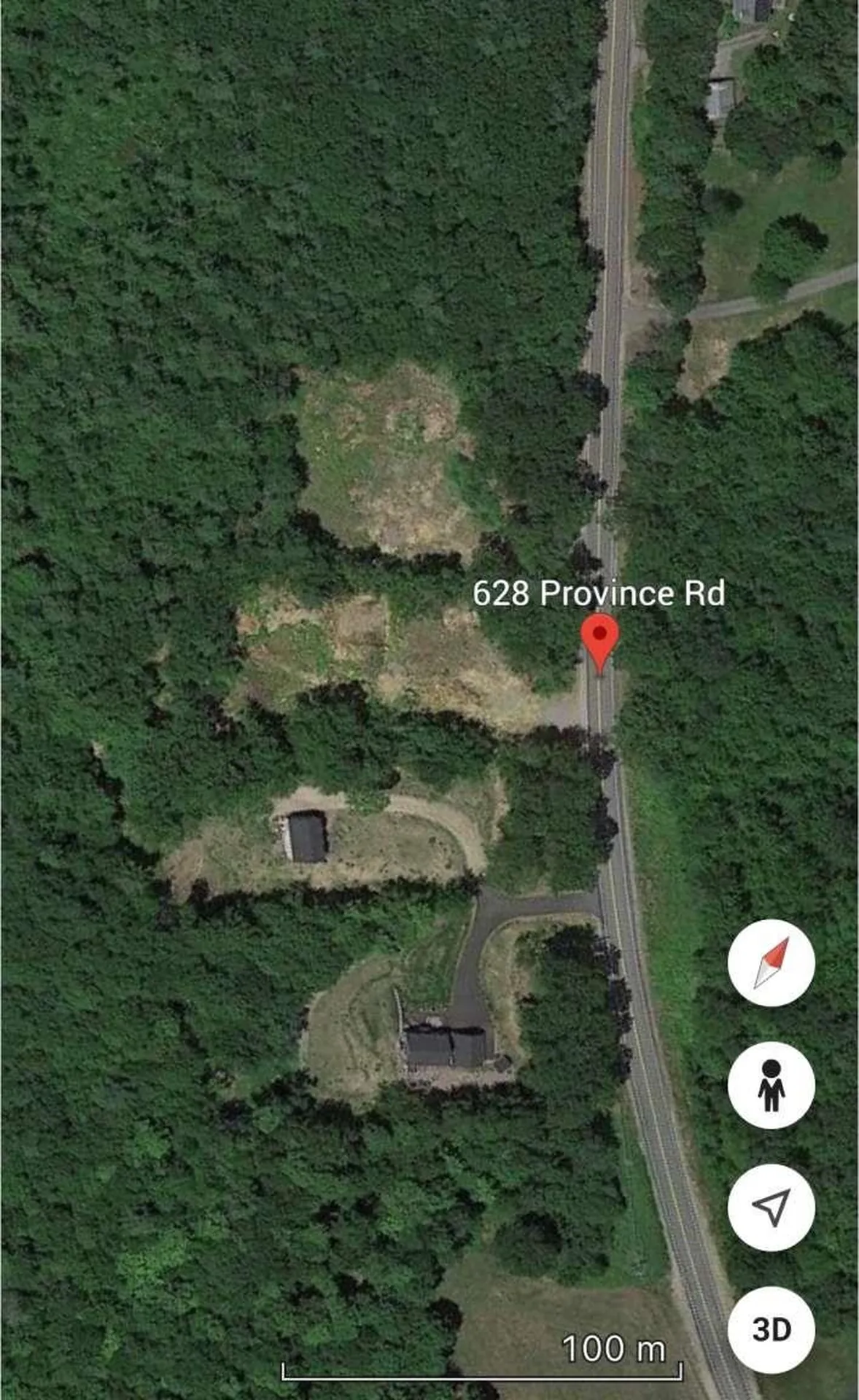
Task: Center map using the my-location arrow icon
Action: (770, 1208)
